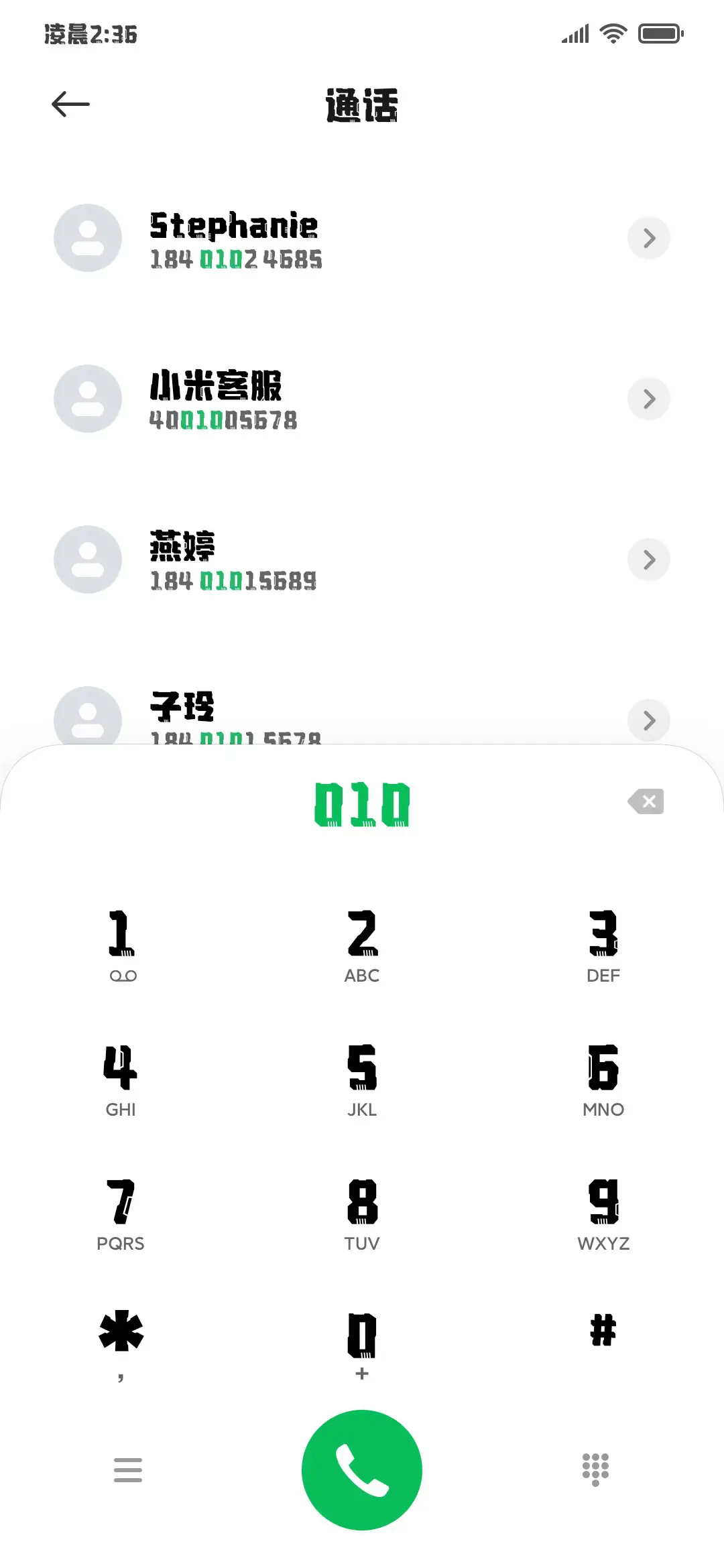Tap 小米客服 contact avatar
724x1568 pixels.
click(87, 399)
